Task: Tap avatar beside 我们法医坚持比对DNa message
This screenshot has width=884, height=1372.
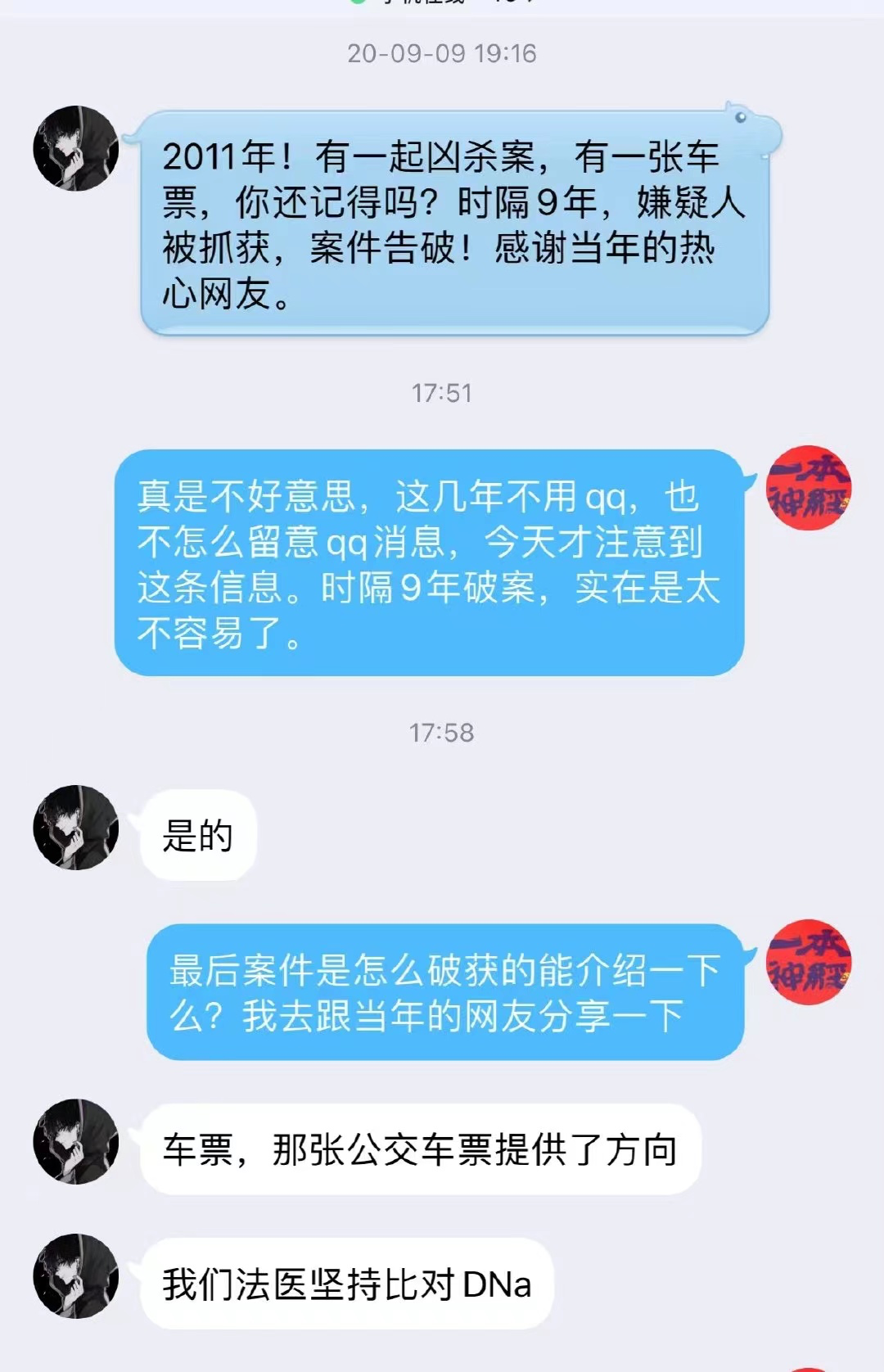Action: click(75, 1275)
